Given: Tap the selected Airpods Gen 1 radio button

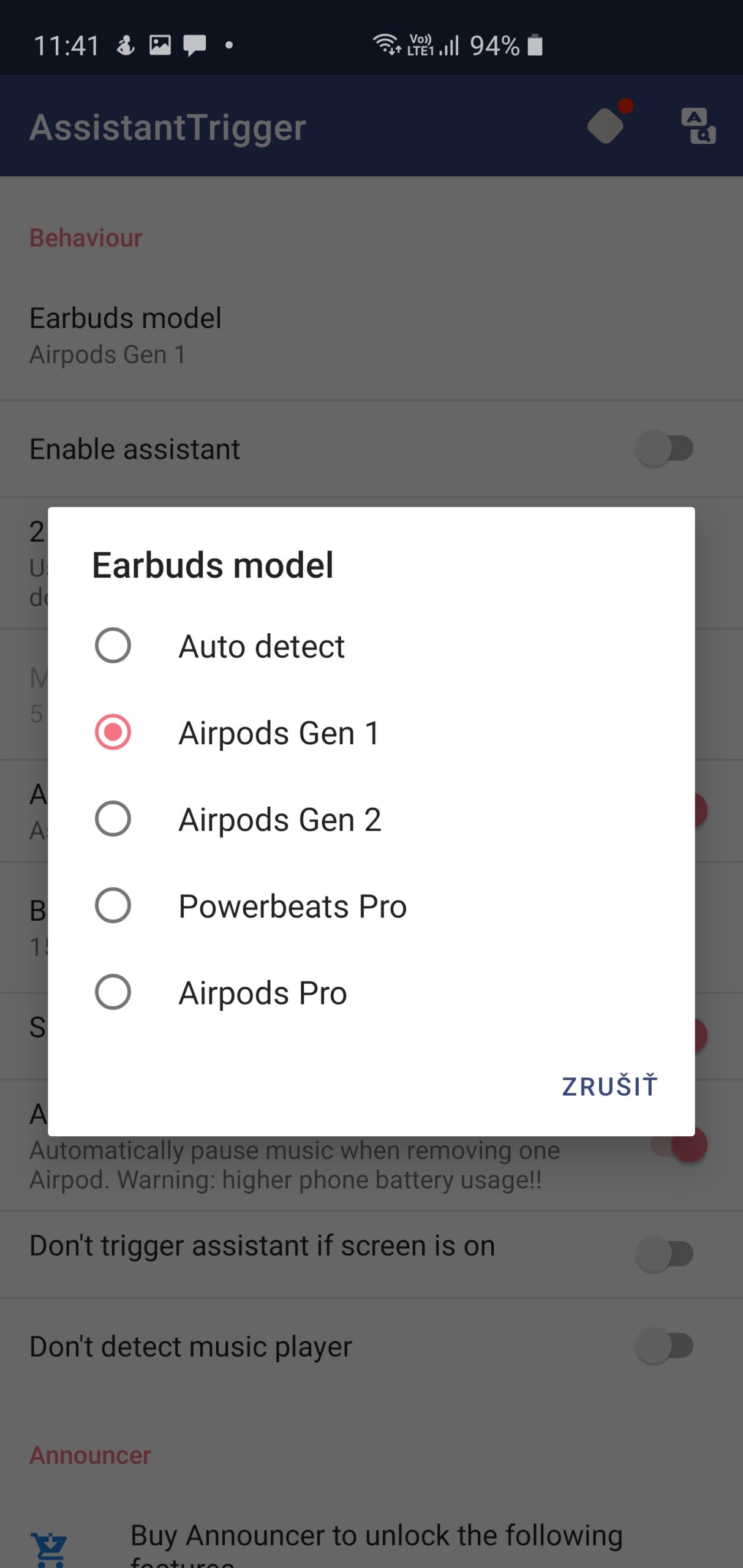Looking at the screenshot, I should 113,733.
